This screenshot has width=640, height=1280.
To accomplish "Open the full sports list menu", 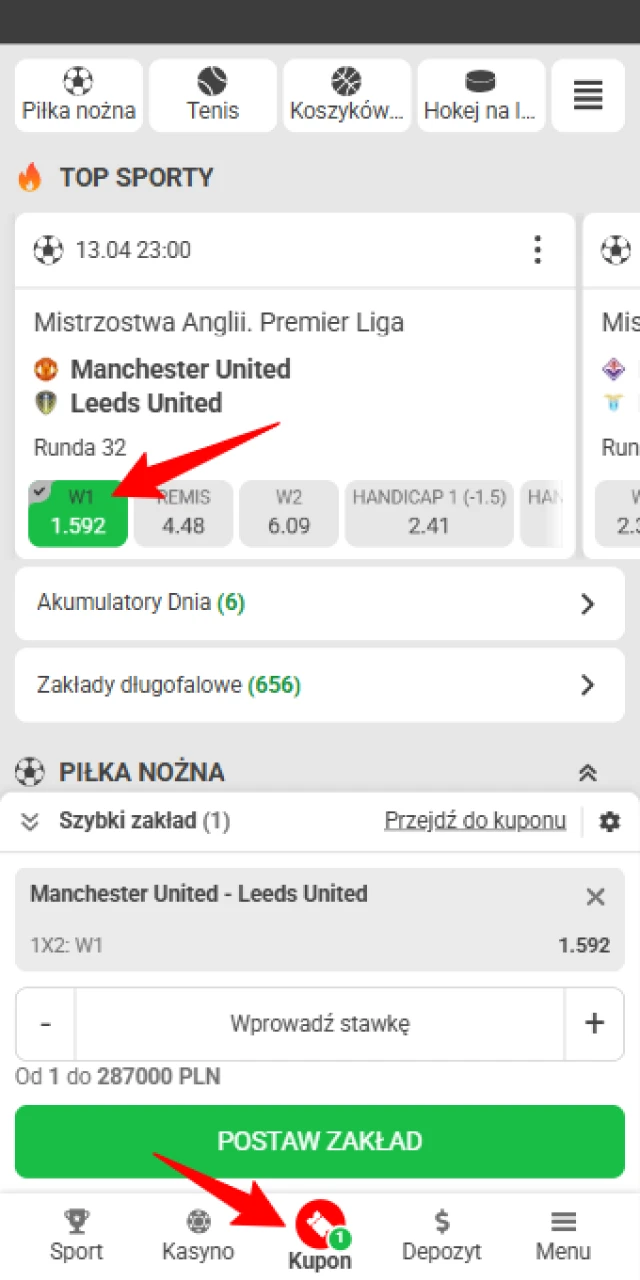I will point(588,95).
